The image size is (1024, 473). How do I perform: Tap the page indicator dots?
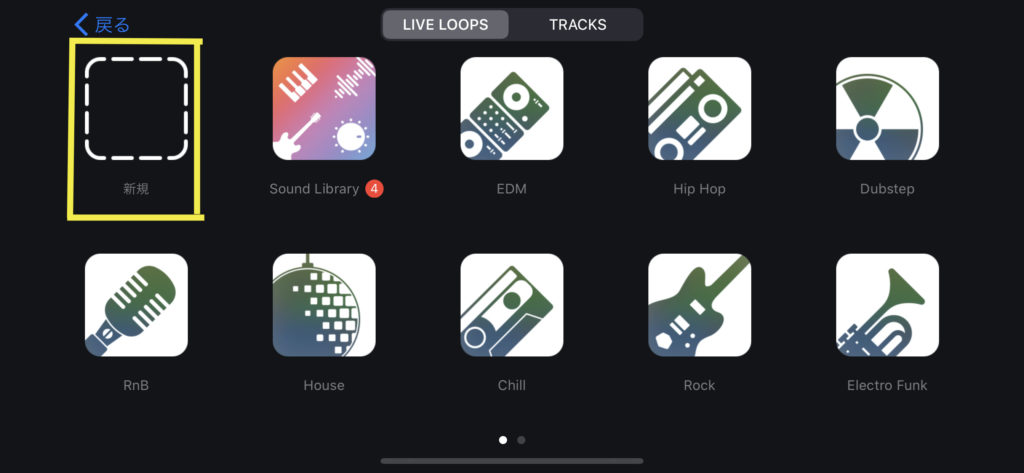(x=512, y=439)
